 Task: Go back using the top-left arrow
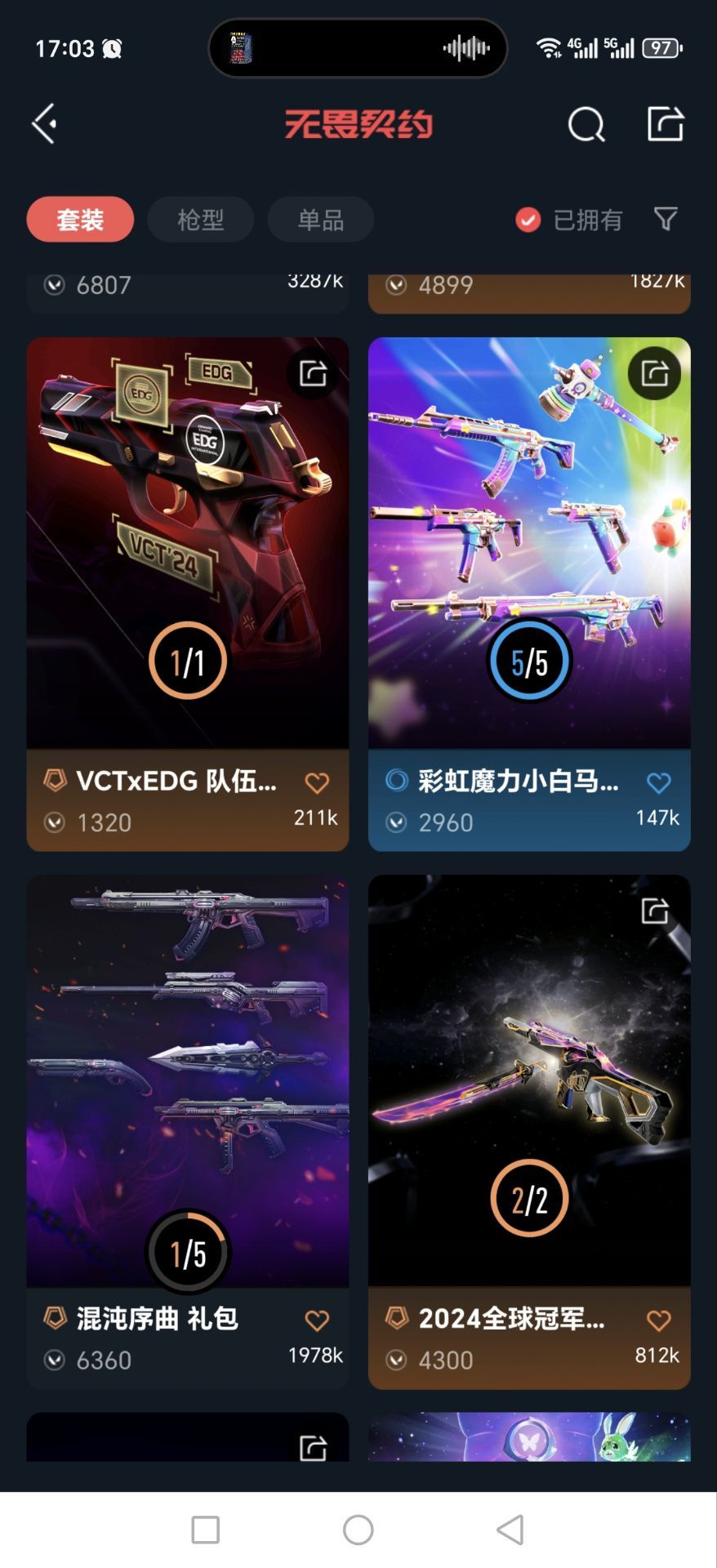click(45, 124)
